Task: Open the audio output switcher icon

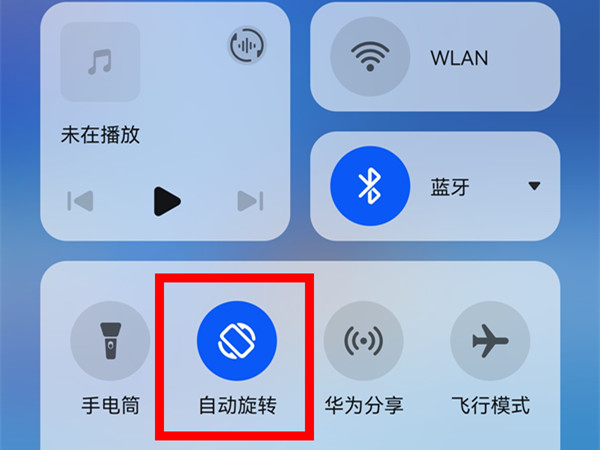Action: tap(246, 45)
